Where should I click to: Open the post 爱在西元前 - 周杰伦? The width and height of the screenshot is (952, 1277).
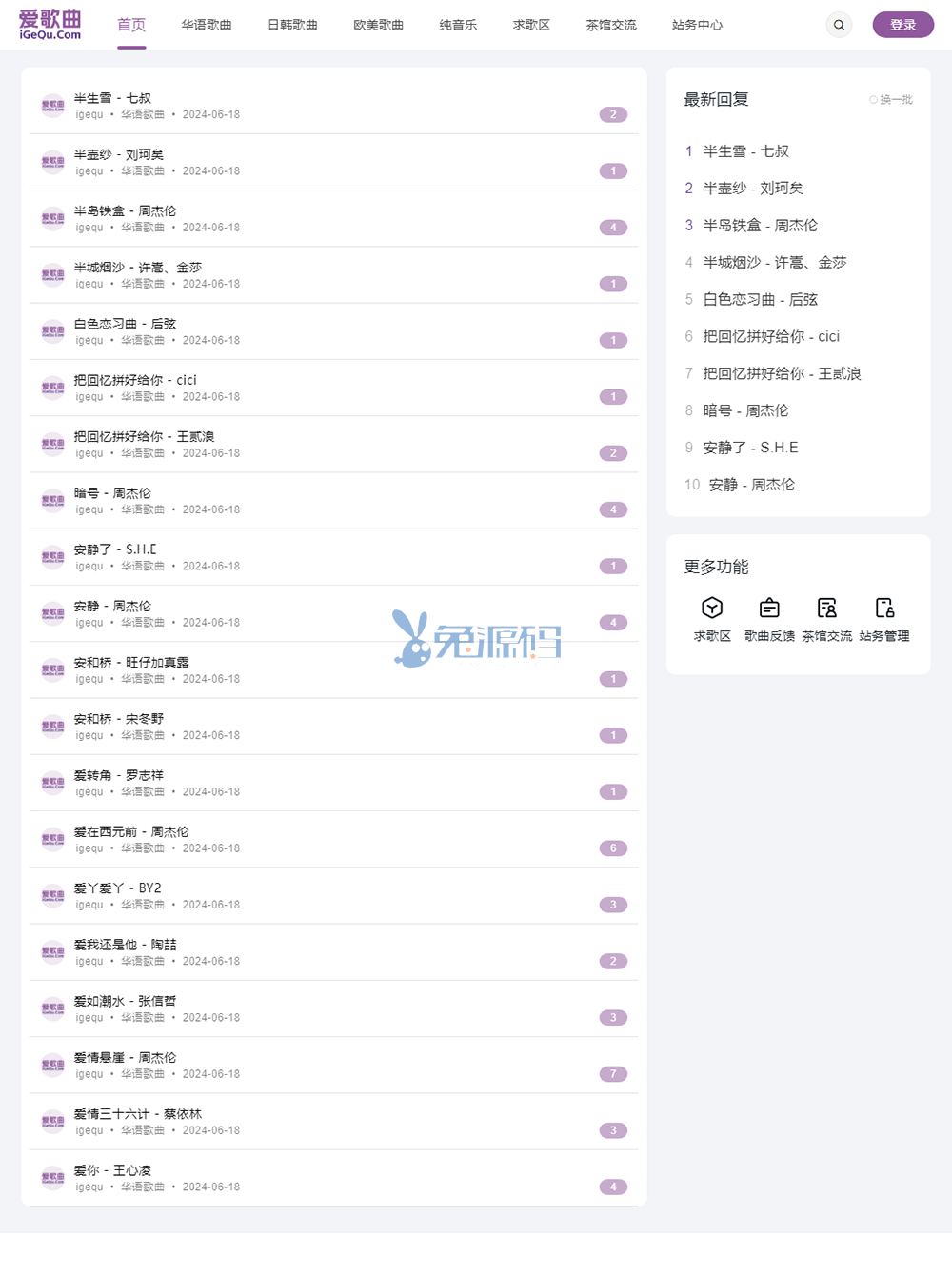[x=131, y=831]
